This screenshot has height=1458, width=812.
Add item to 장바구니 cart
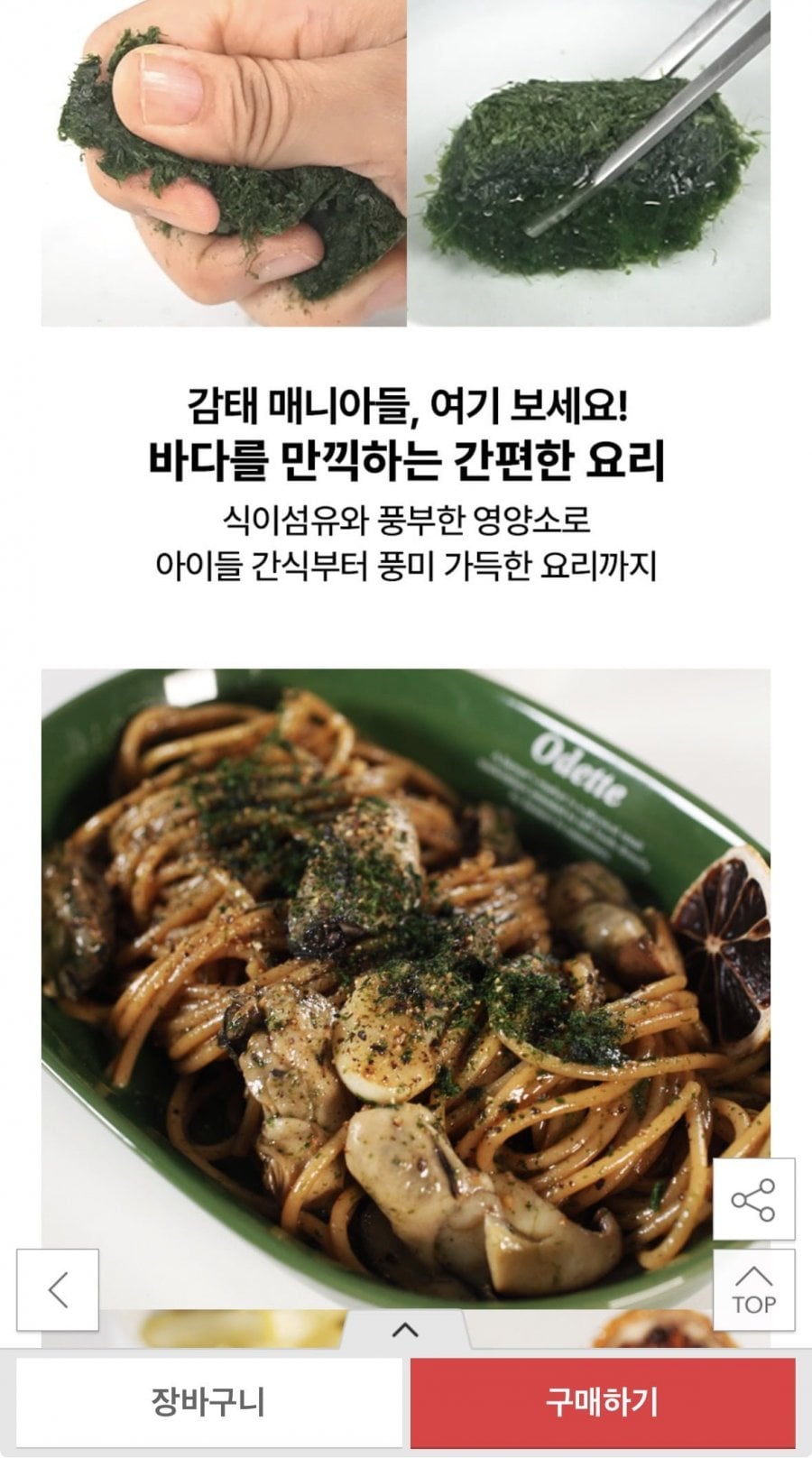(208, 1402)
